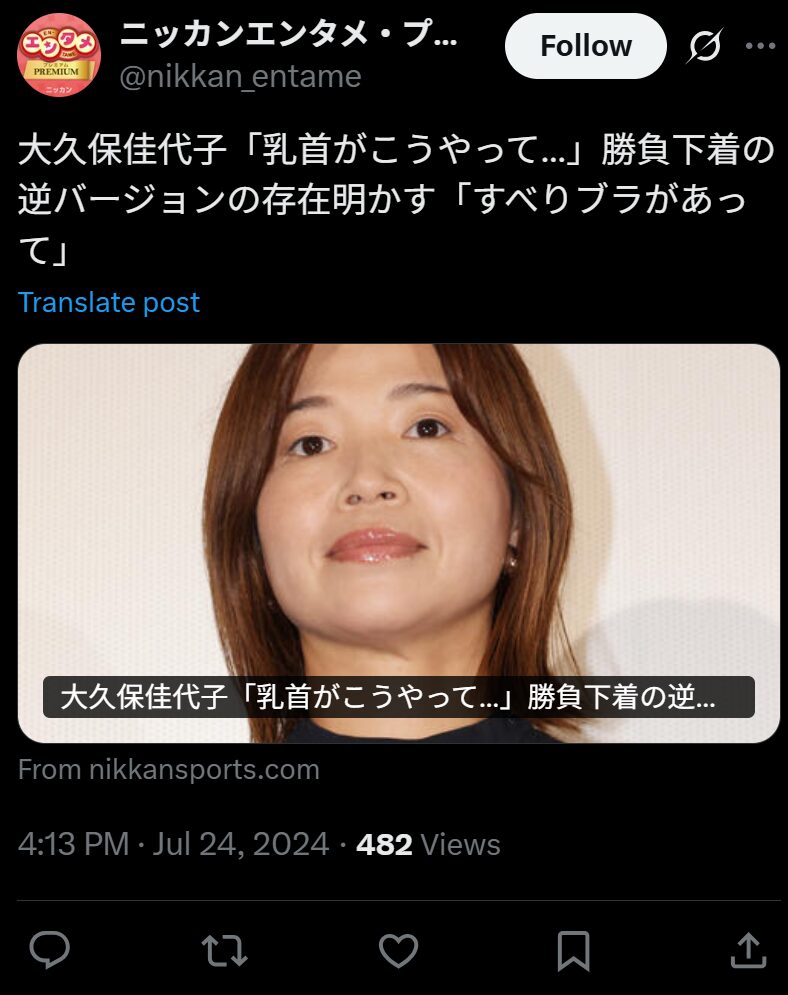The width and height of the screenshot is (788, 995).
Task: Like this post
Action: tap(398, 950)
